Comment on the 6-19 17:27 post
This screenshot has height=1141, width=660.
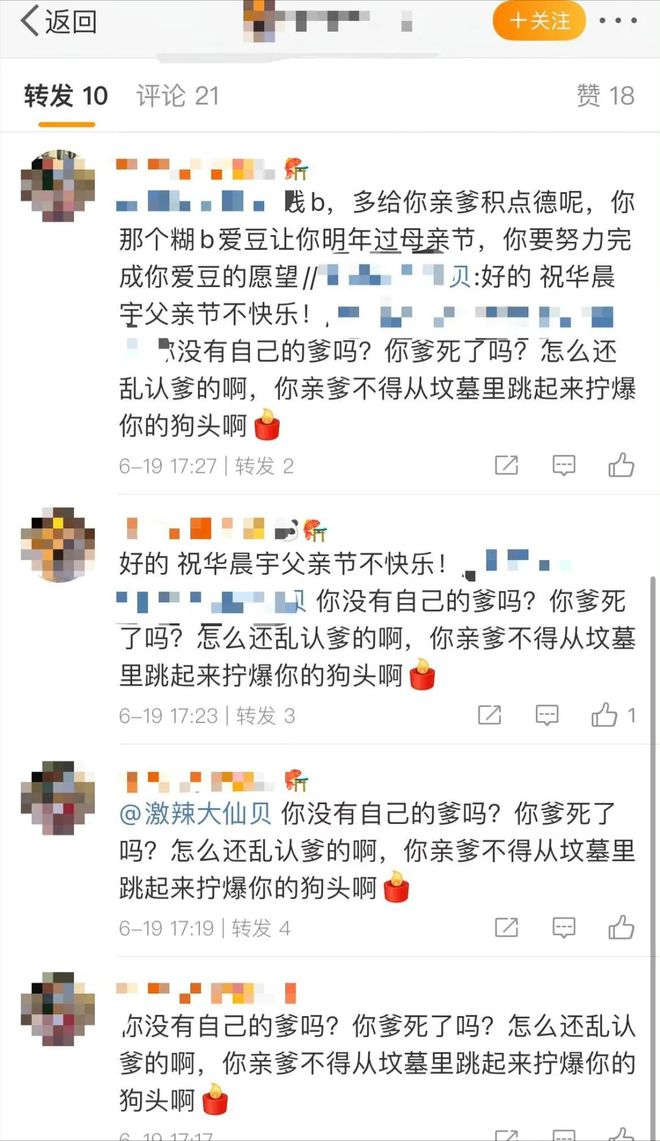click(564, 466)
